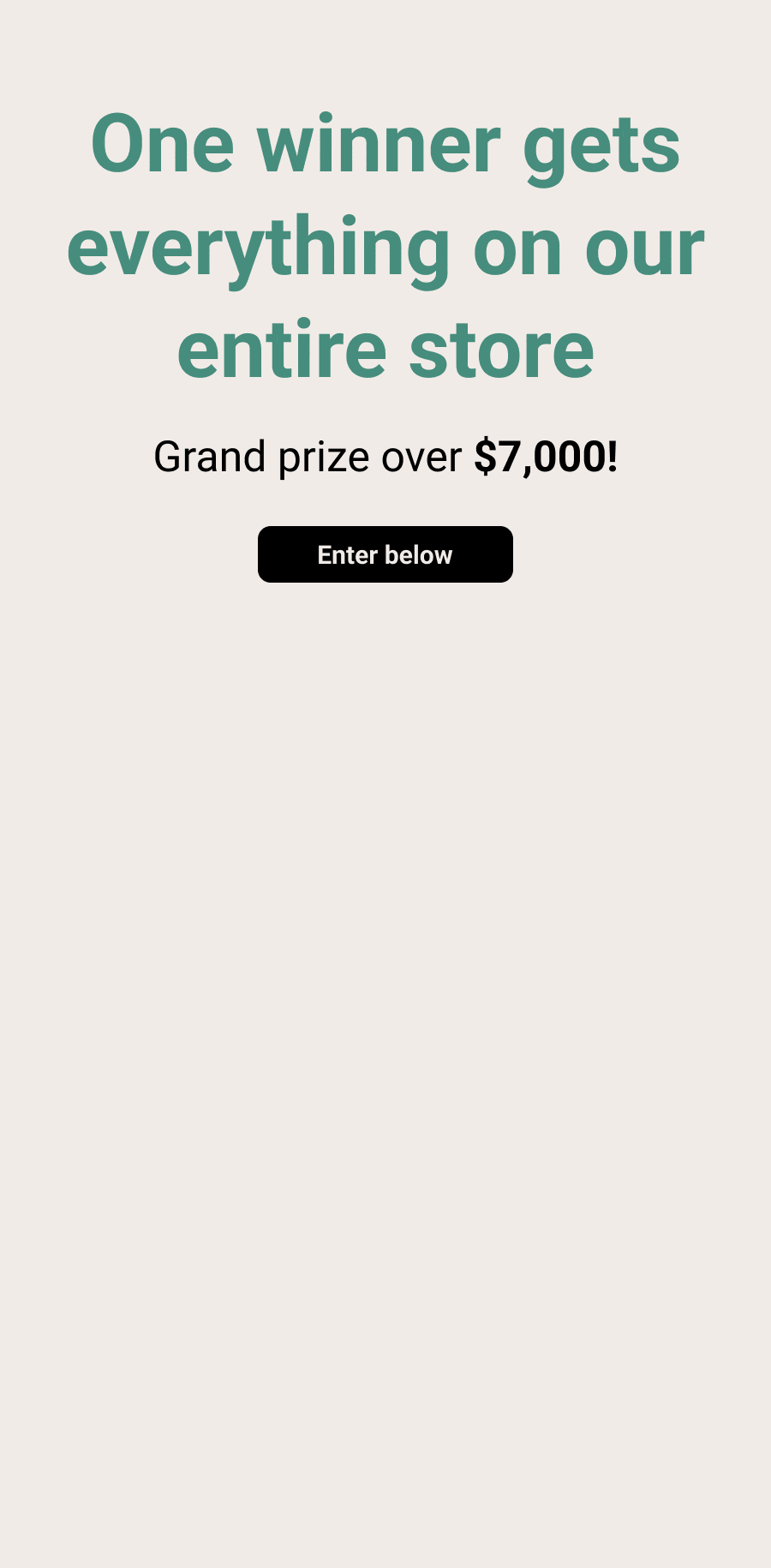The width and height of the screenshot is (771, 1568).
Task: Select the headline's first line
Action: [x=385, y=146]
